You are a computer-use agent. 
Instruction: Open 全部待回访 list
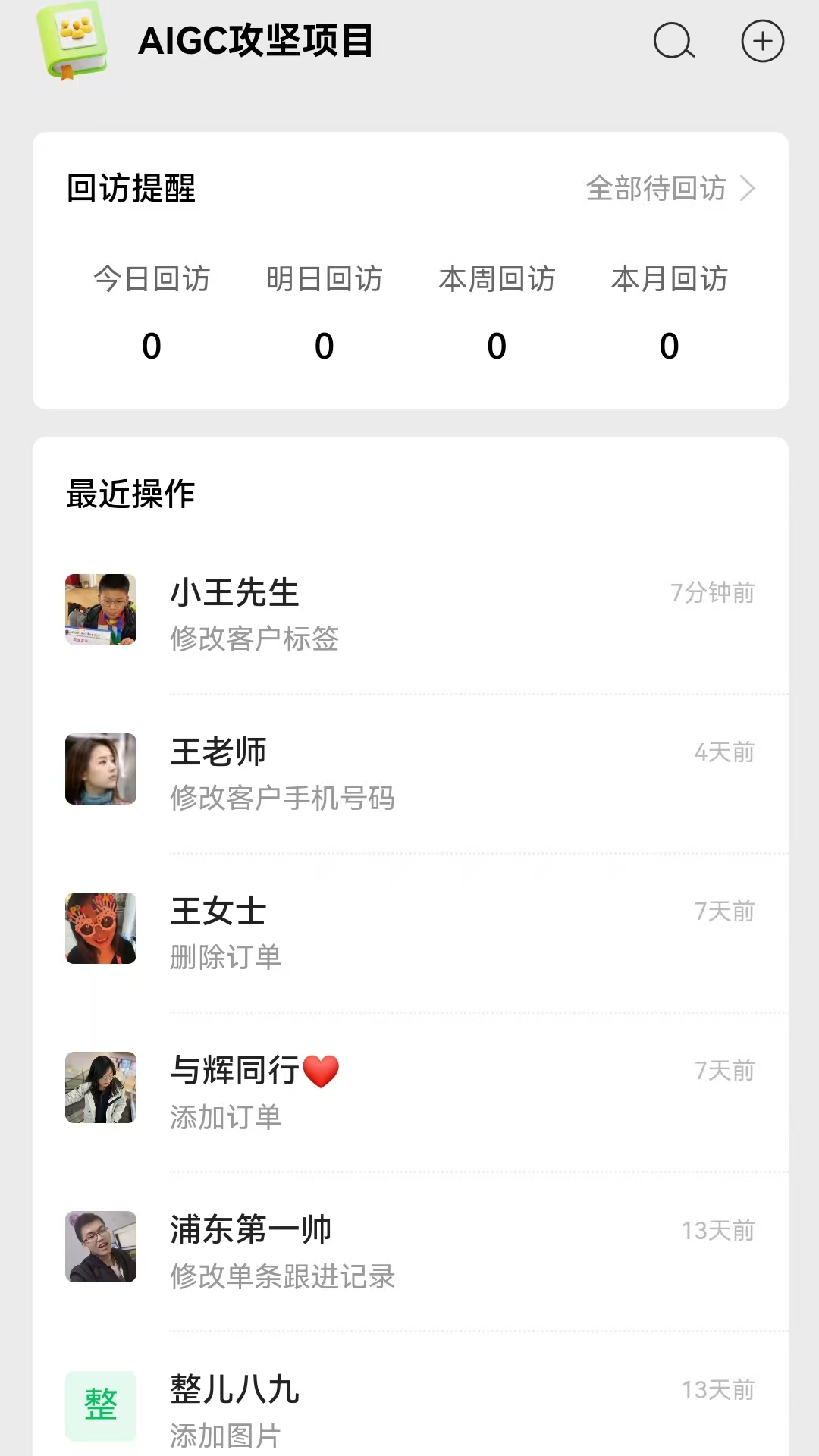(x=670, y=188)
